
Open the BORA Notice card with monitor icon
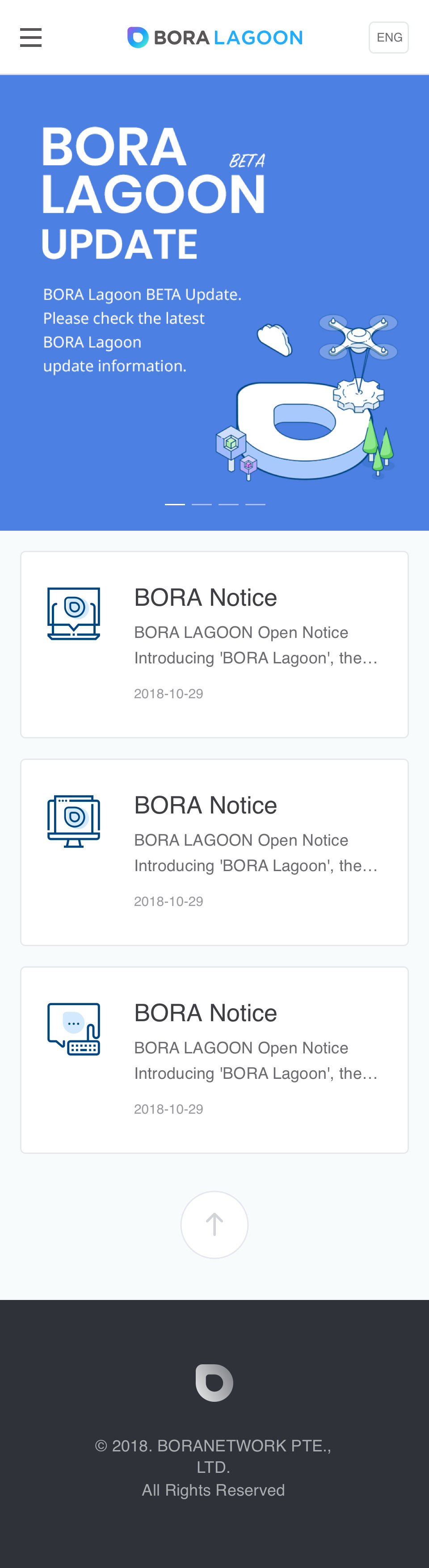click(214, 852)
